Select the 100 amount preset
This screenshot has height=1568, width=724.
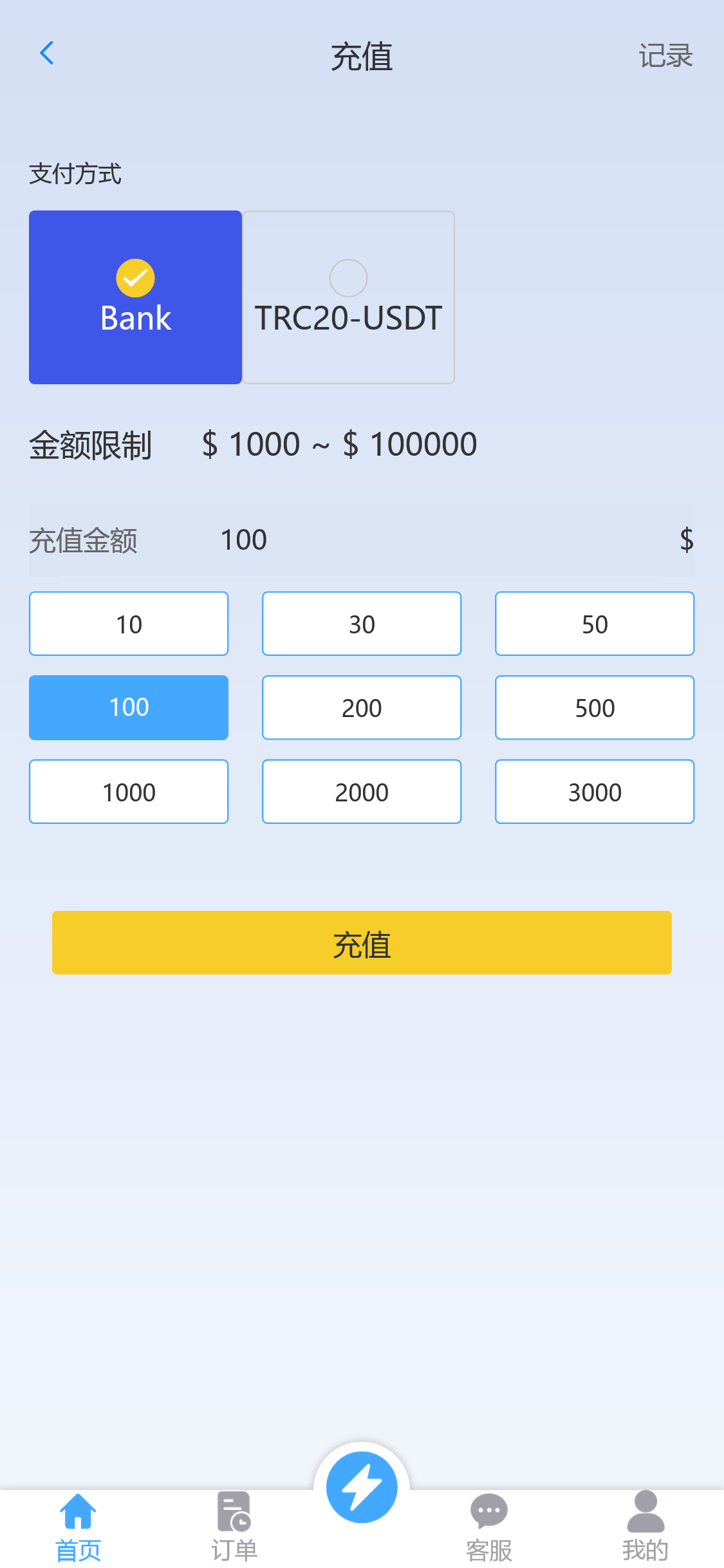[129, 707]
